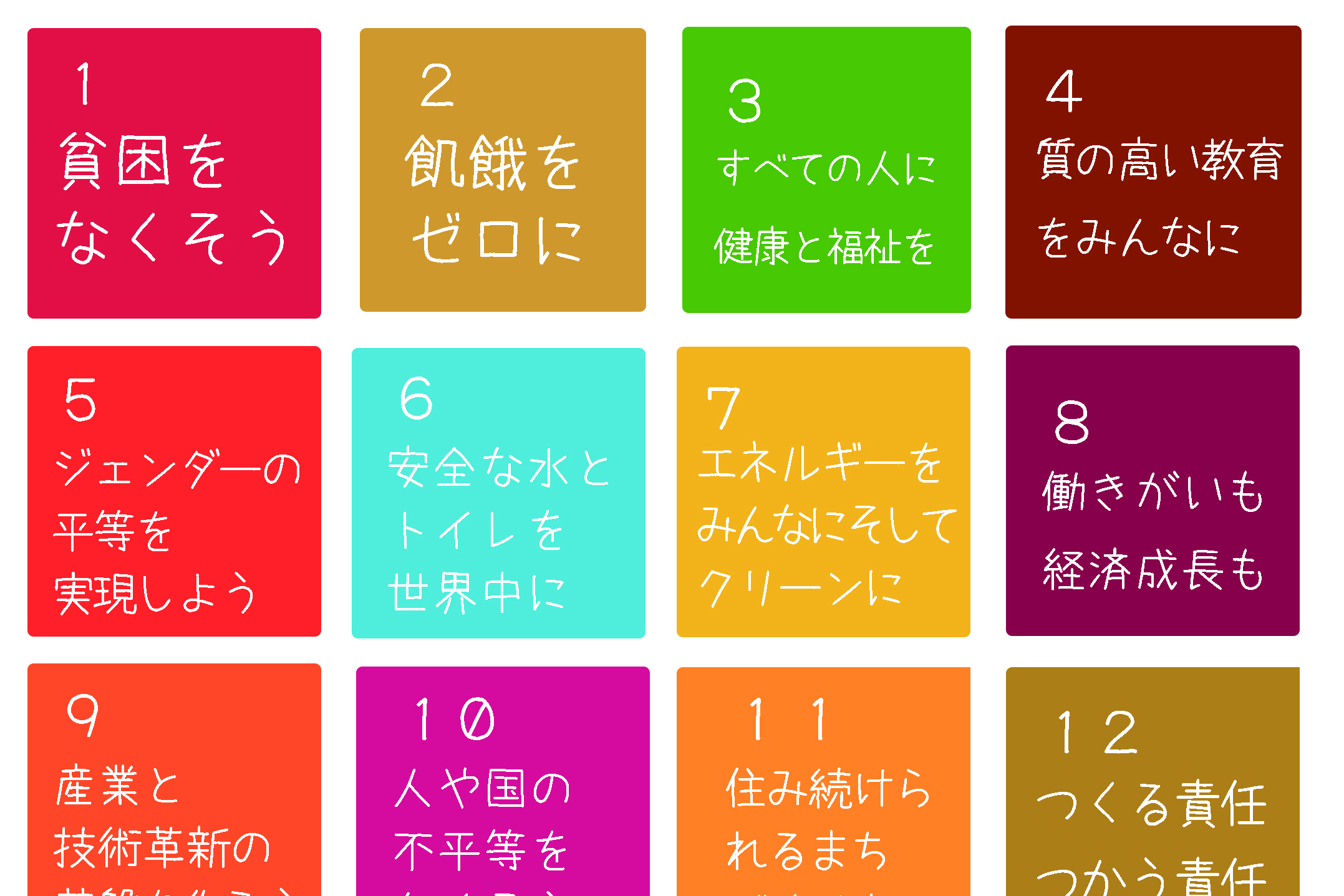Viewport: 1344px width, 896px height.
Task: Select goal 7 エネルギーをみんなに tile
Action: click(823, 491)
